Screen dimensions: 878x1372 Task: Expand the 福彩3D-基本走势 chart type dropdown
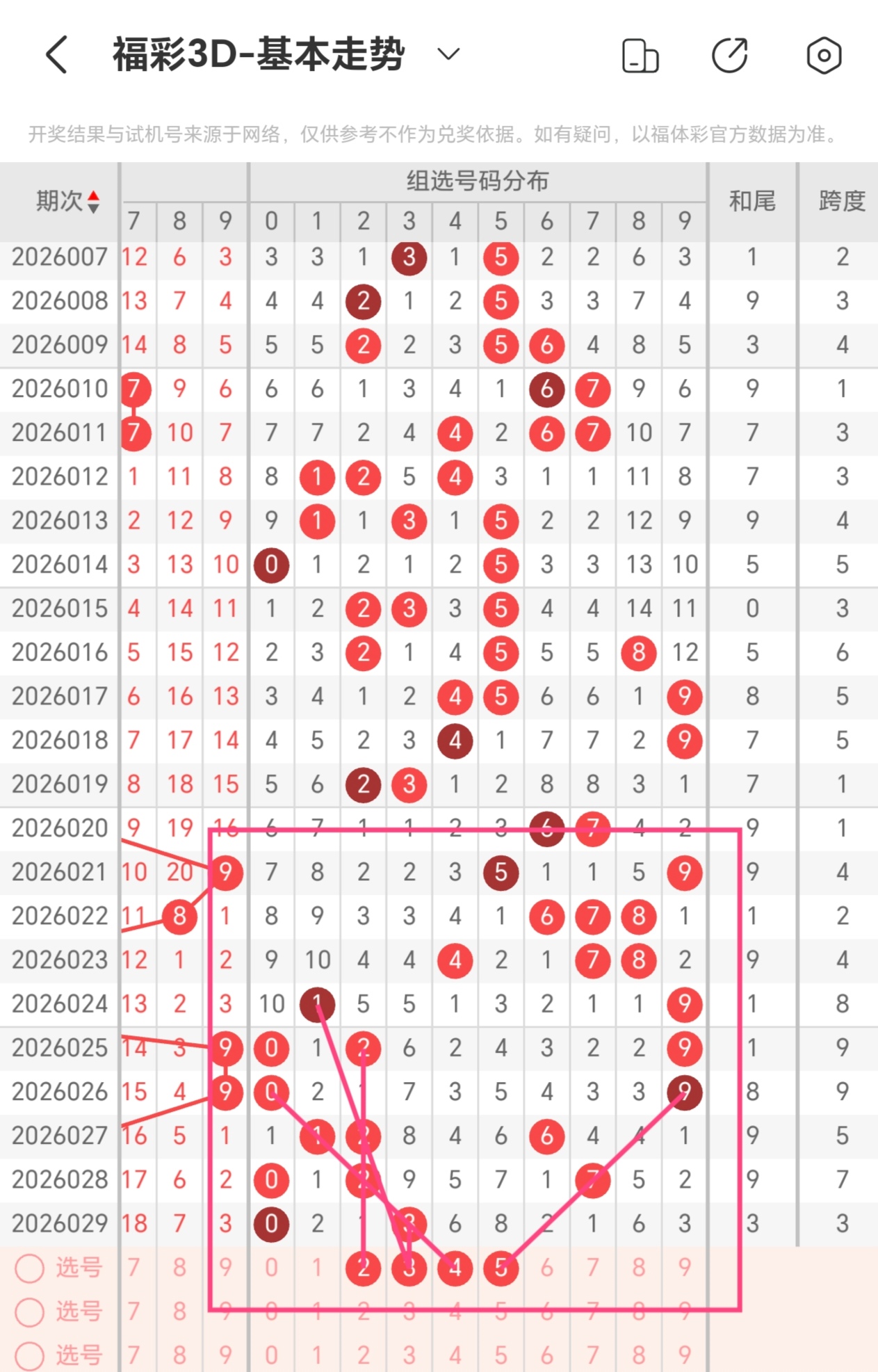[x=448, y=54]
